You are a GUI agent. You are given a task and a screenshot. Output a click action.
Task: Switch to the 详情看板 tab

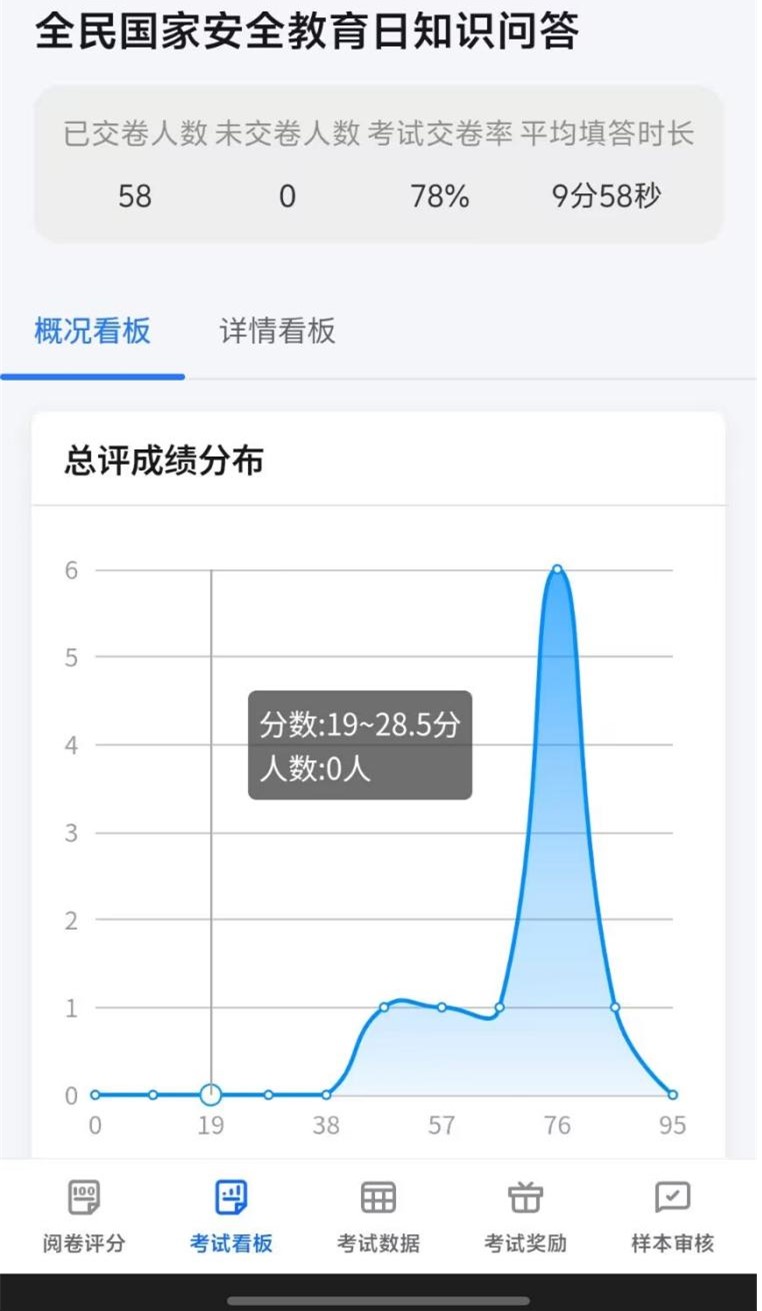point(277,331)
